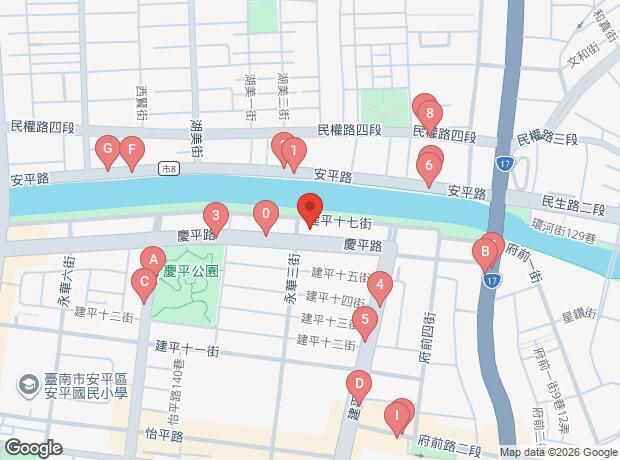Select marker 8 near 民權路四段
The image size is (620, 460).
coord(429,113)
